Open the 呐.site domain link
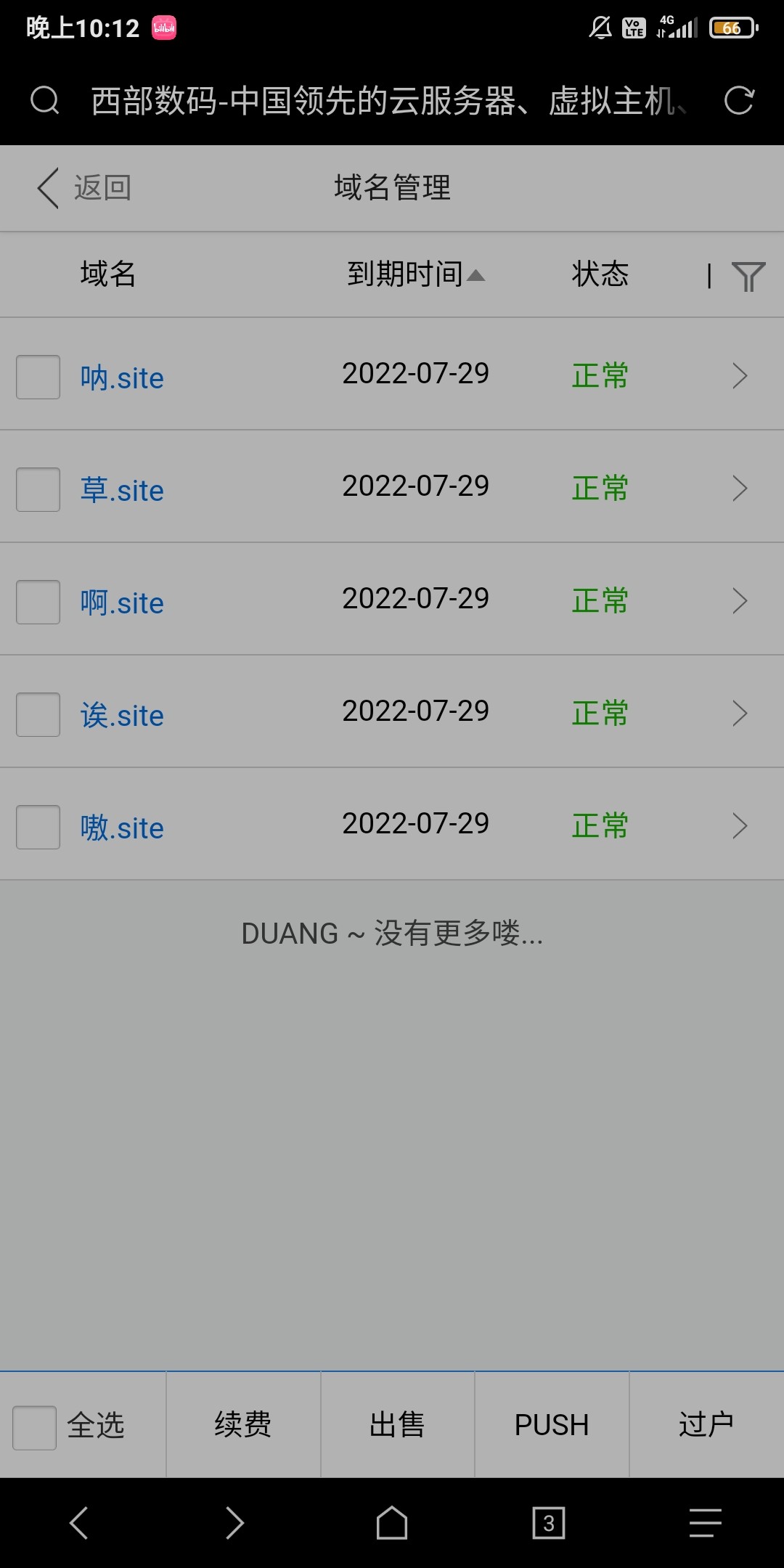Image resolution: width=784 pixels, height=1568 pixels. tap(122, 378)
